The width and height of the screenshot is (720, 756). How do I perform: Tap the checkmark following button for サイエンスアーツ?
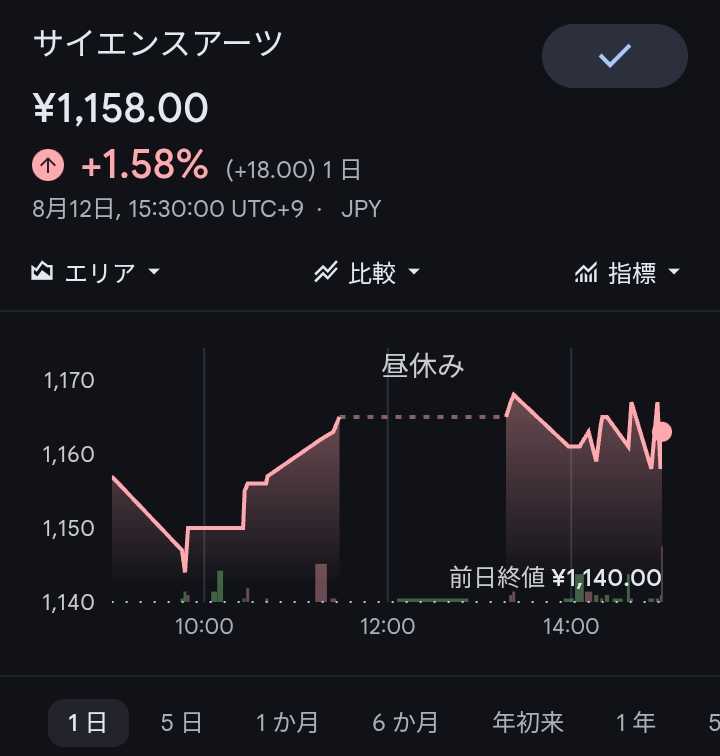click(x=614, y=56)
